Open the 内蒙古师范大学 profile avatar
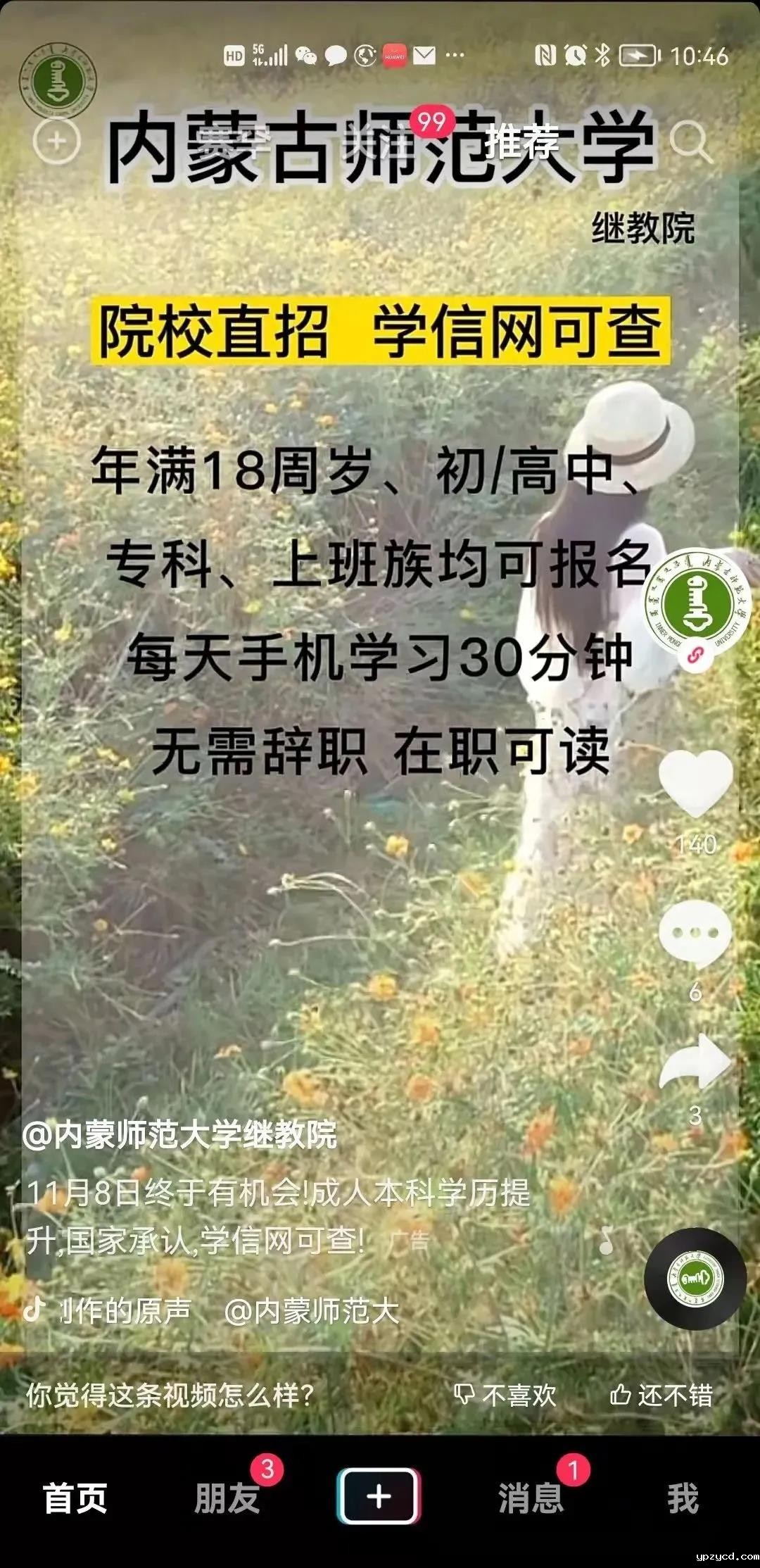 tap(698, 603)
